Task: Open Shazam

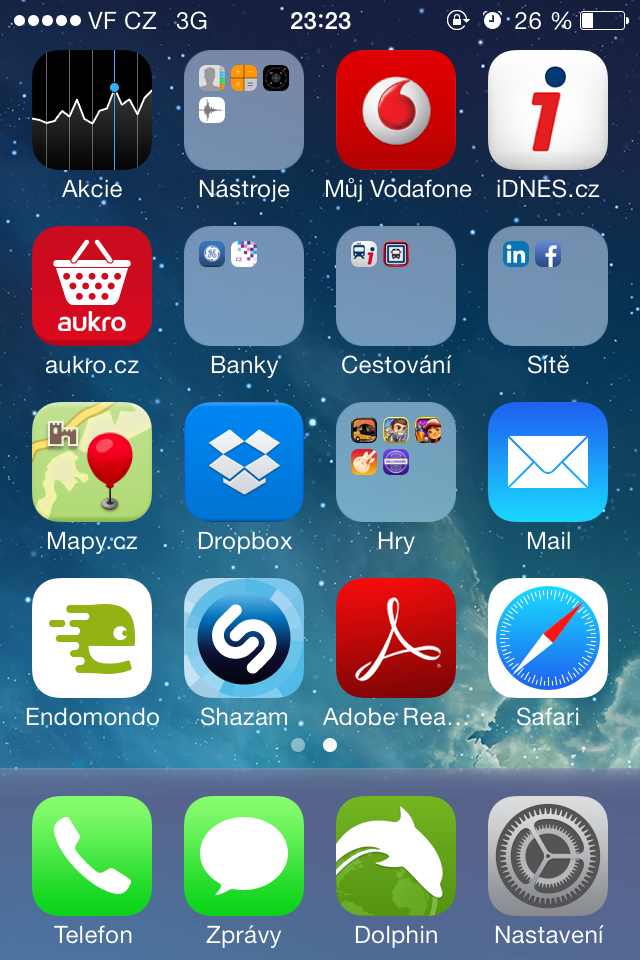Action: point(244,638)
